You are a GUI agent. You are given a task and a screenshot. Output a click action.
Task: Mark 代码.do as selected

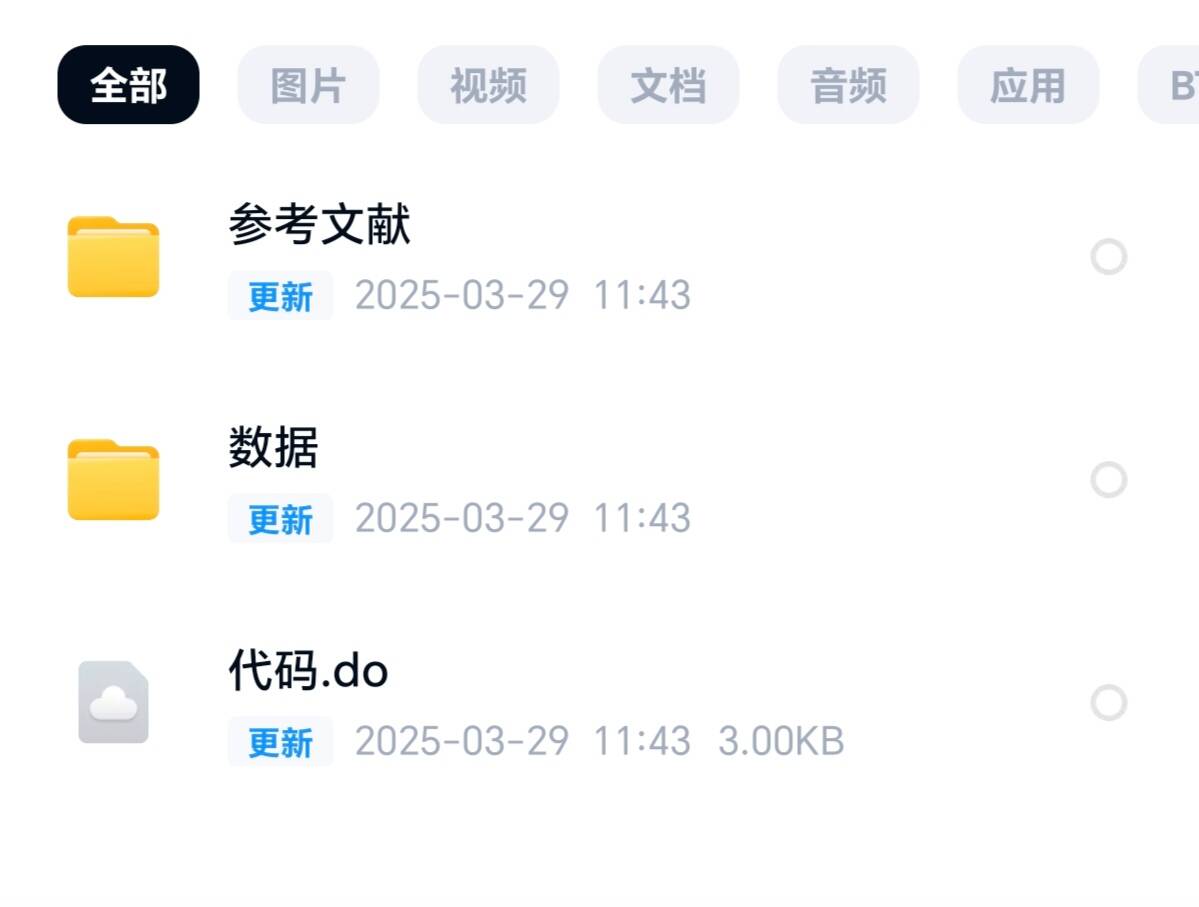[x=1108, y=703]
